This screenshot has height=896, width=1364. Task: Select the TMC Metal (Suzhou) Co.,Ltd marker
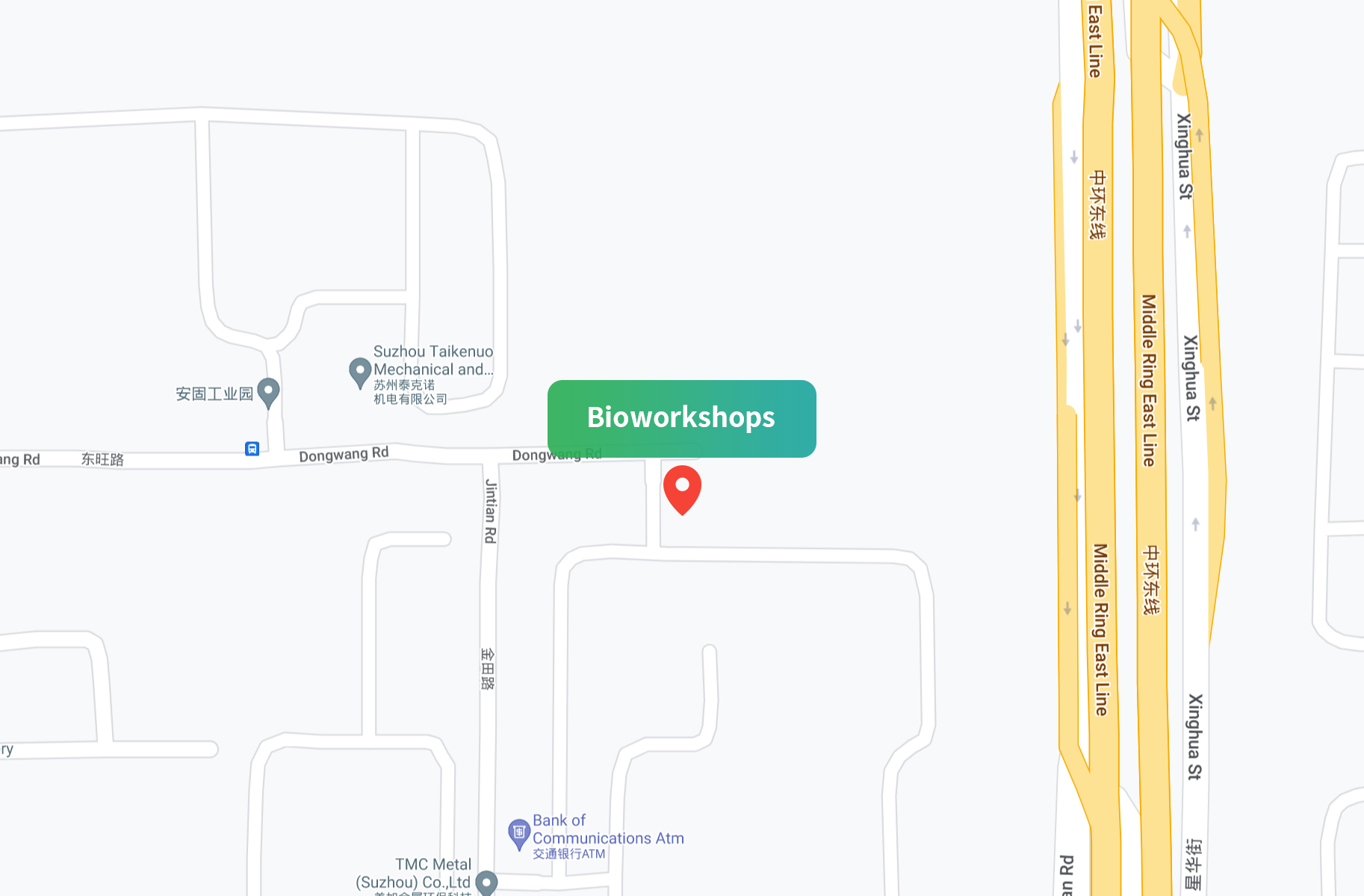(487, 882)
